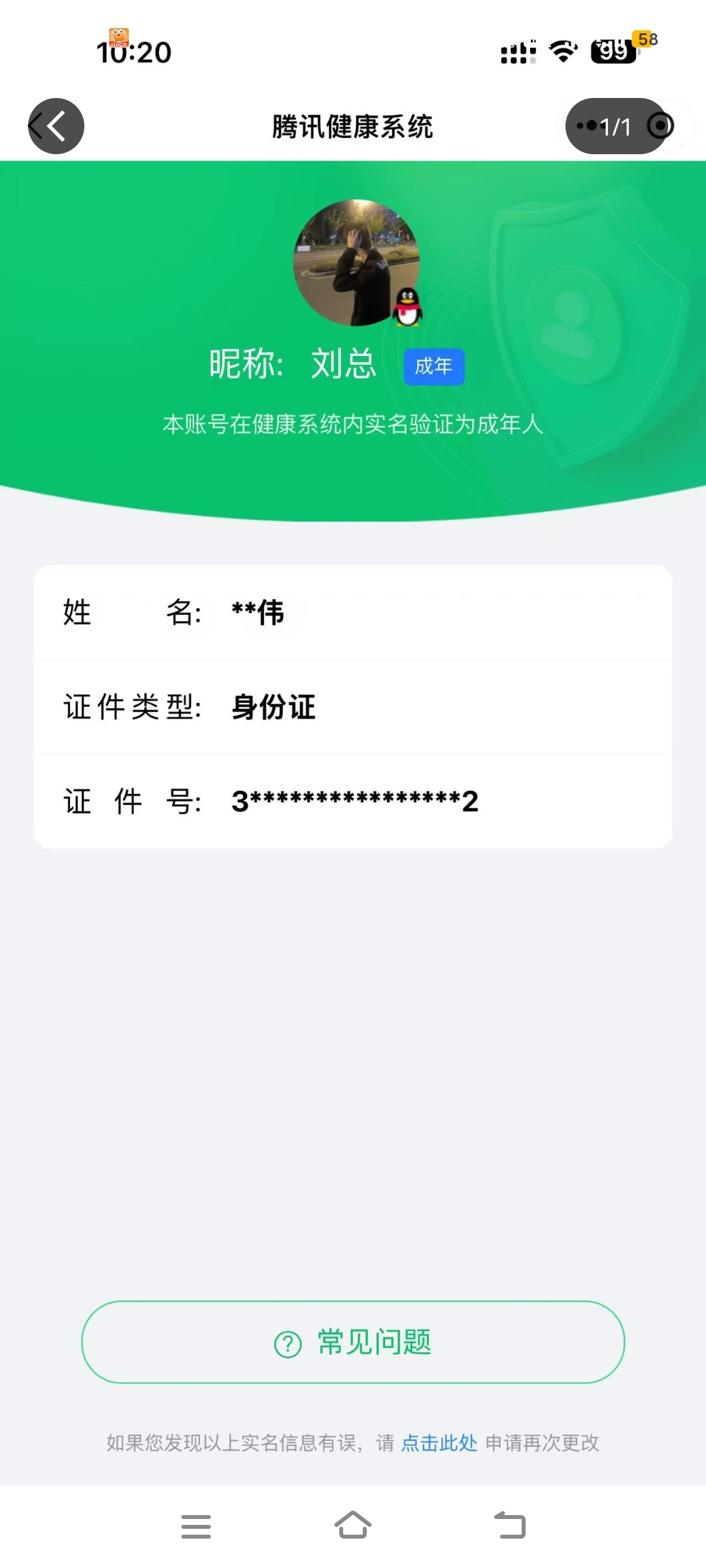Viewport: 706px width, 1568px height.
Task: Go to the system home screen
Action: 353,1526
